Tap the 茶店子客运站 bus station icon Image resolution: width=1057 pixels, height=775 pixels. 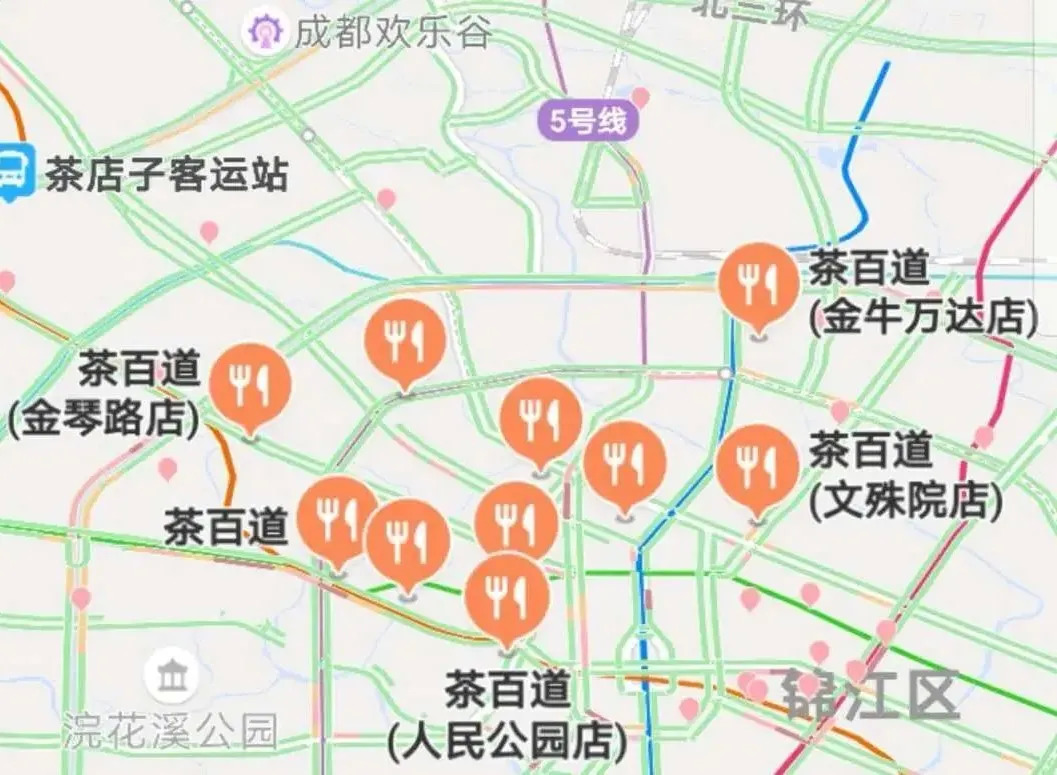coord(14,171)
